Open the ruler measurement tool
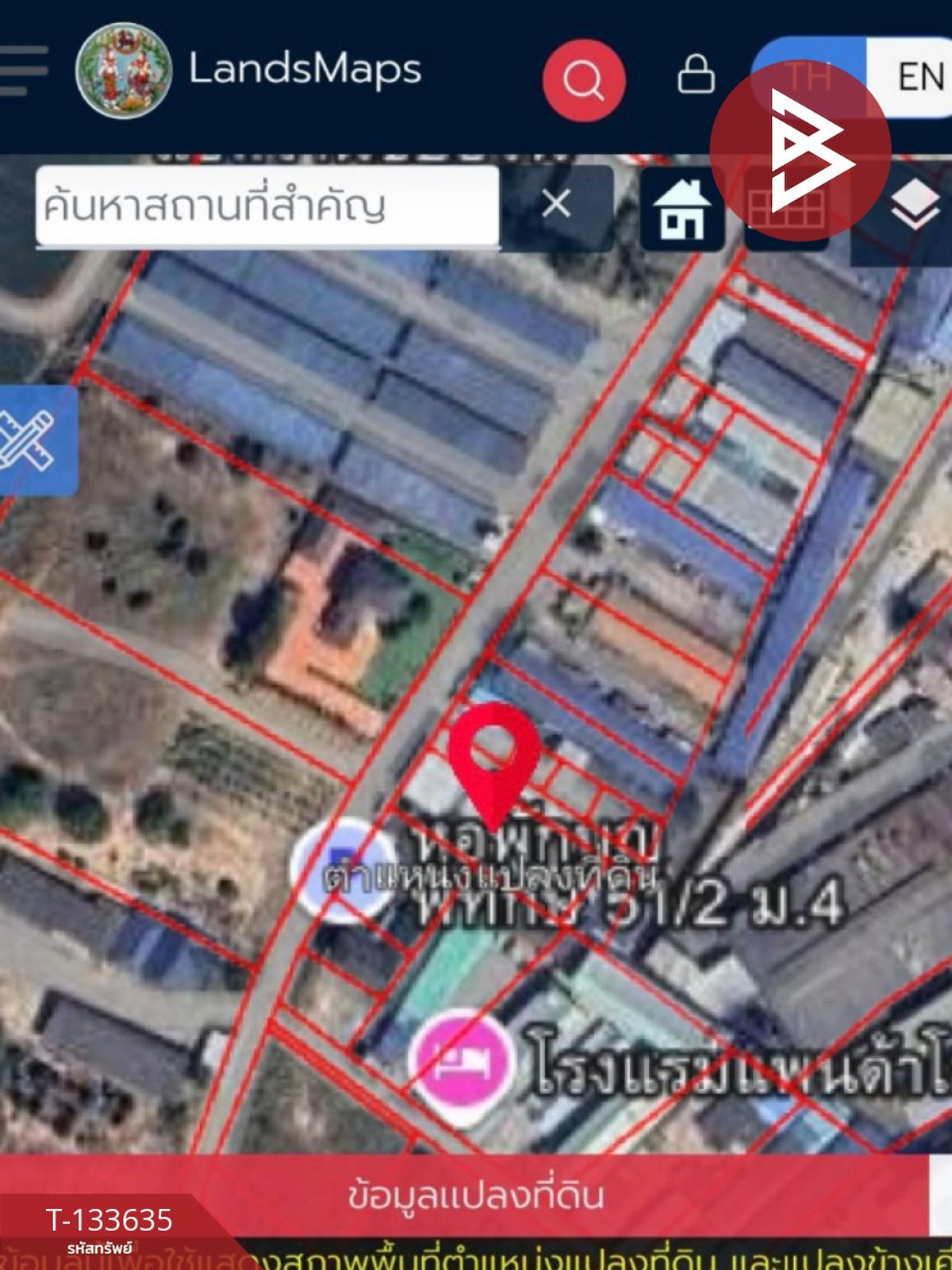The image size is (952, 1270). point(30,441)
